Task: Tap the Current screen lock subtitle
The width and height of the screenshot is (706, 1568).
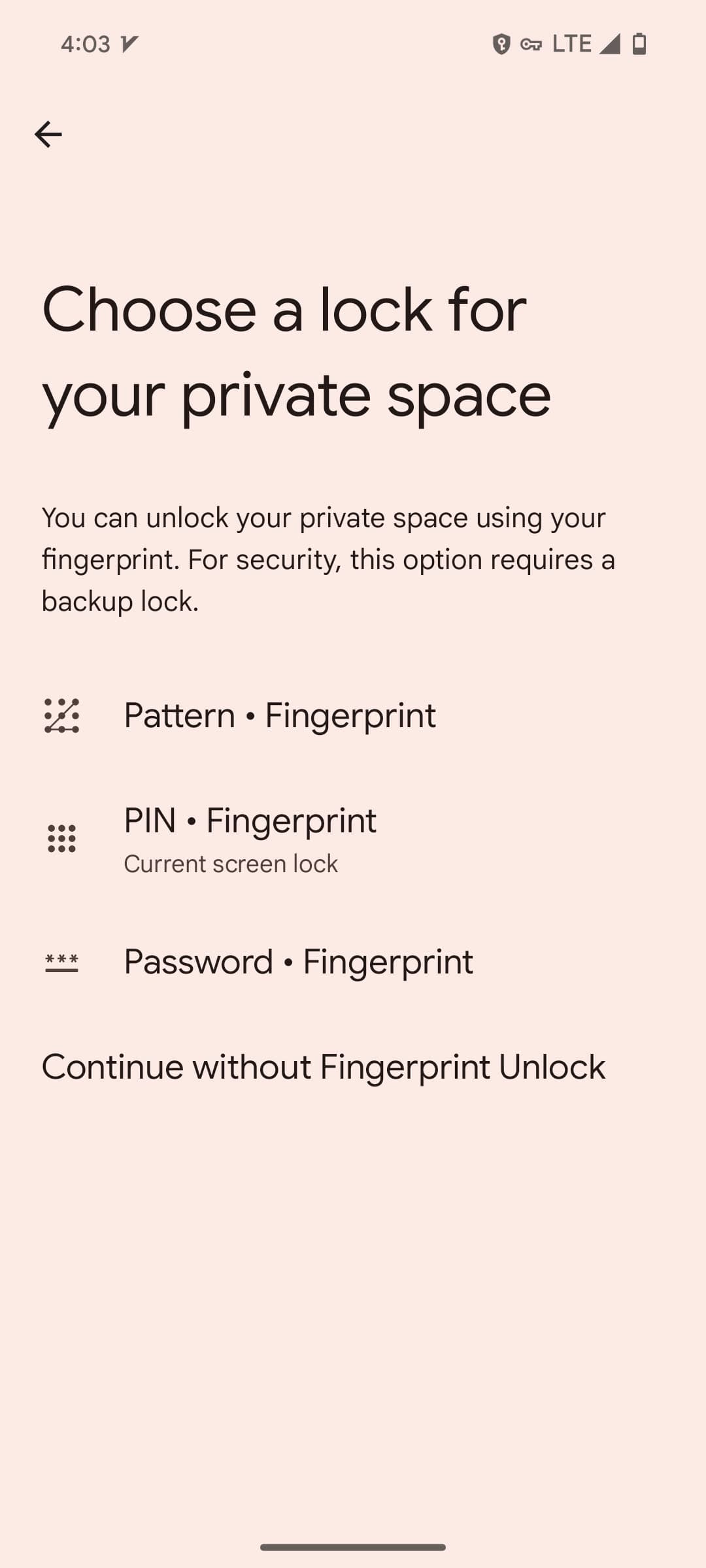Action: (x=231, y=862)
